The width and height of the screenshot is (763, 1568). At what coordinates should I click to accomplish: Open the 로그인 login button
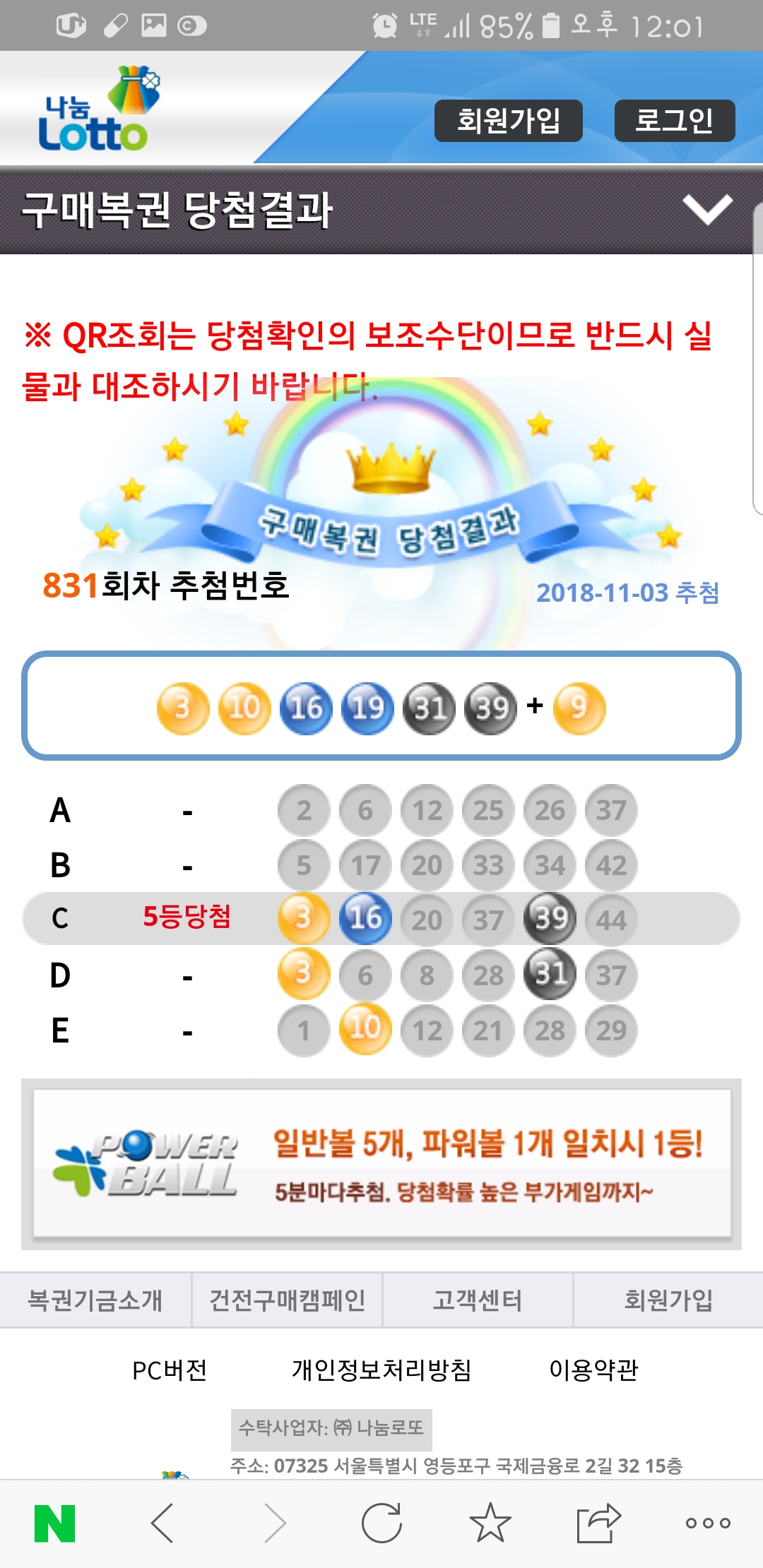click(674, 120)
